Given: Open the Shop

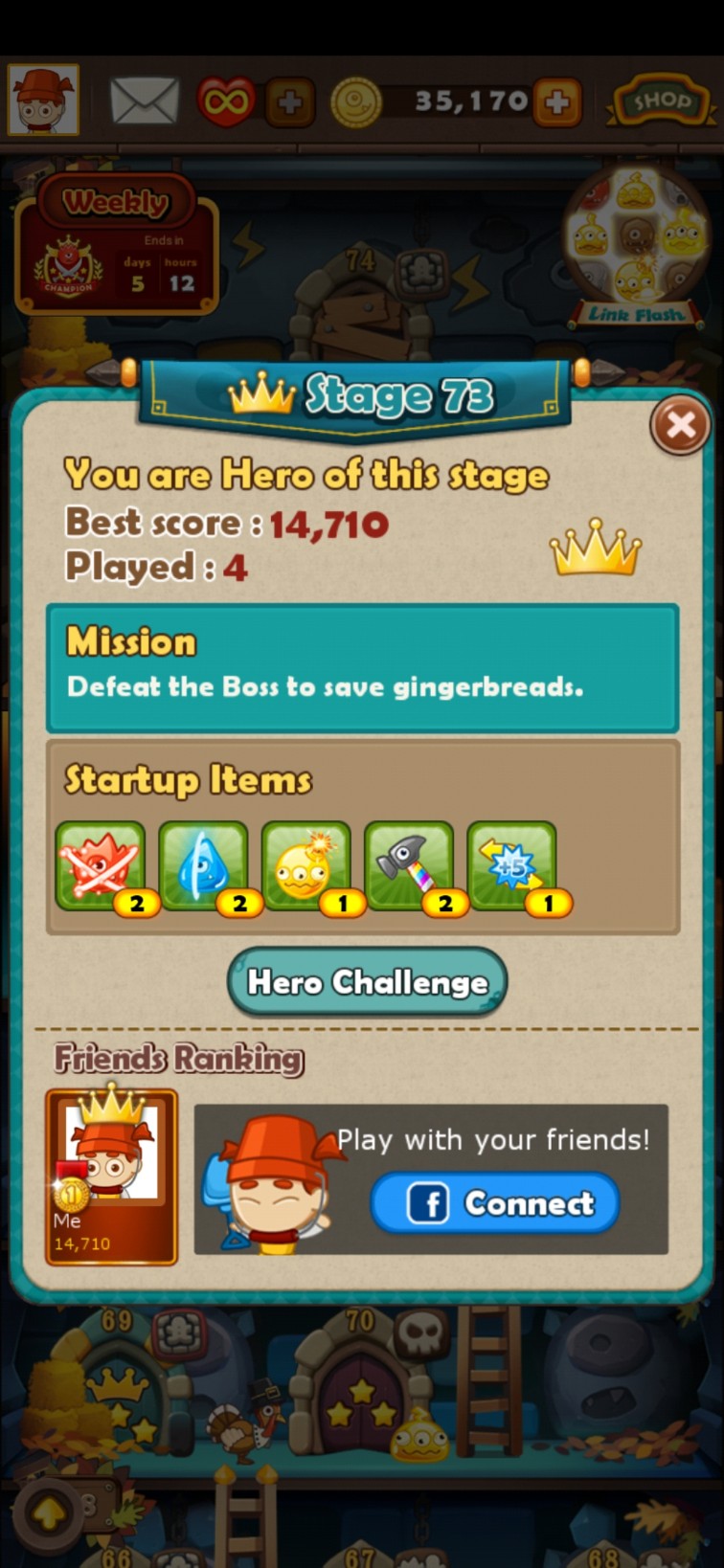Looking at the screenshot, I should 659,100.
